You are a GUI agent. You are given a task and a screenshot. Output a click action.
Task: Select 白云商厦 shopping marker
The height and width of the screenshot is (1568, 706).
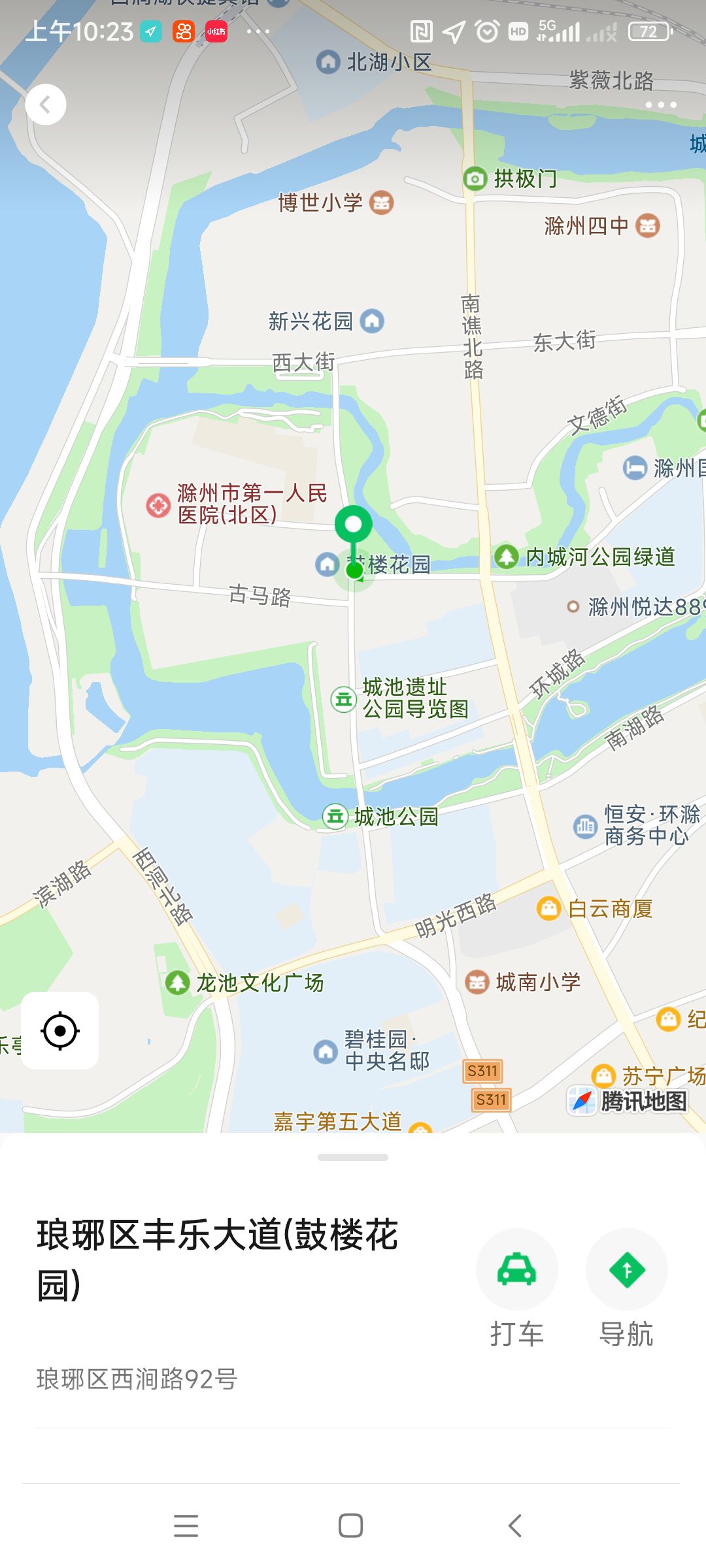pos(548,908)
